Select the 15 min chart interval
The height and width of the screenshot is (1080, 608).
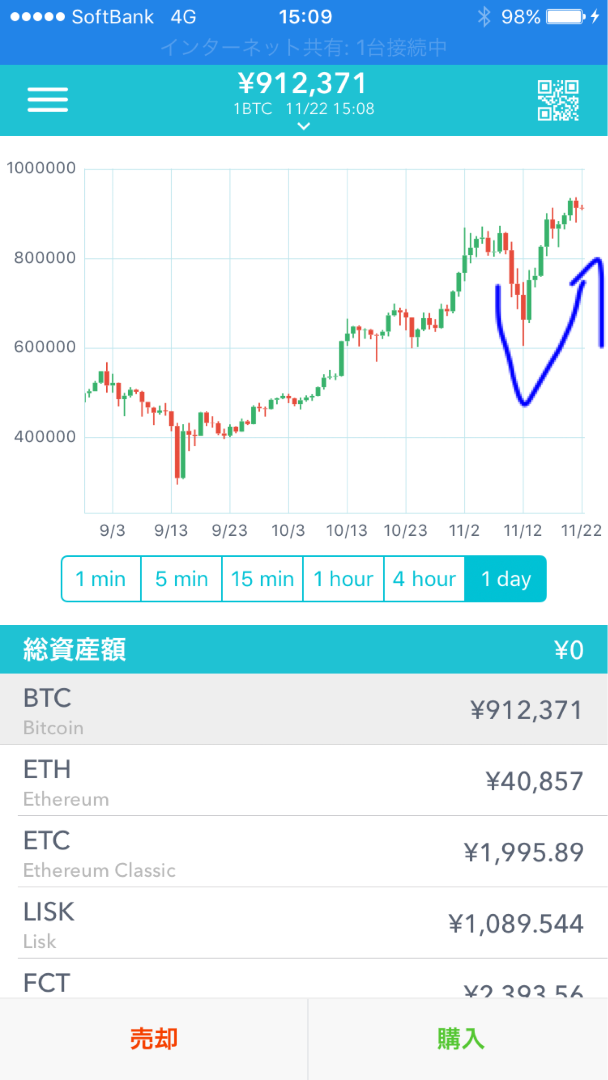click(262, 579)
